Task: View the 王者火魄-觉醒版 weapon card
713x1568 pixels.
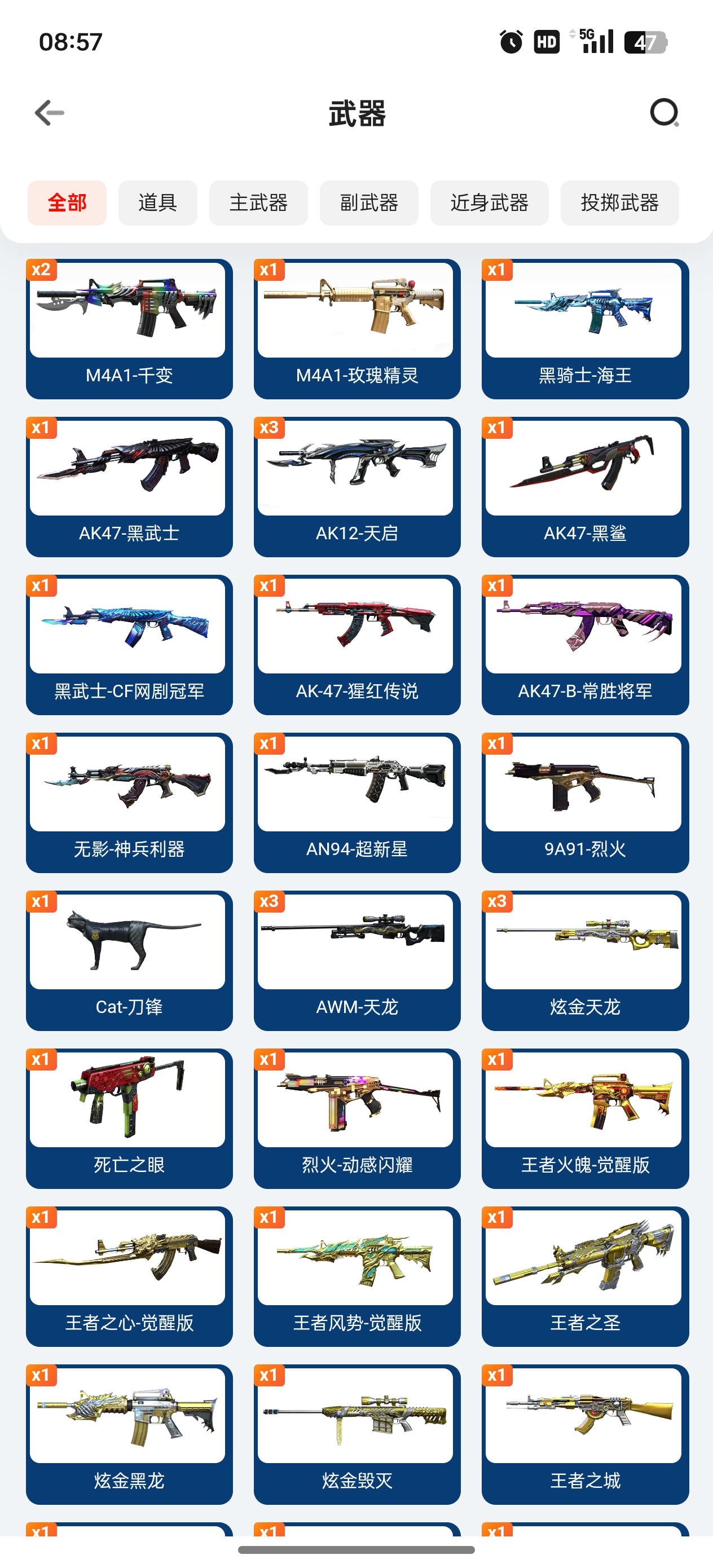Action: pos(584,1118)
